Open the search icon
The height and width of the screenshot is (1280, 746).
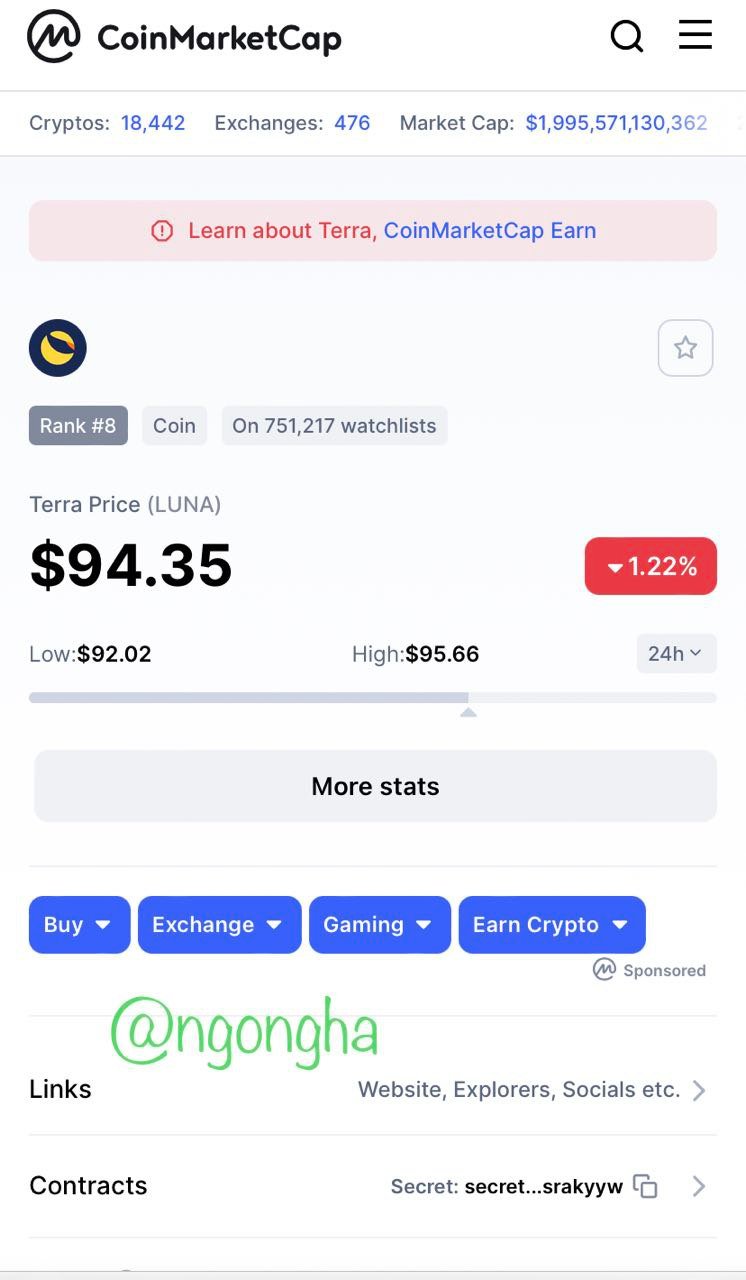point(627,37)
